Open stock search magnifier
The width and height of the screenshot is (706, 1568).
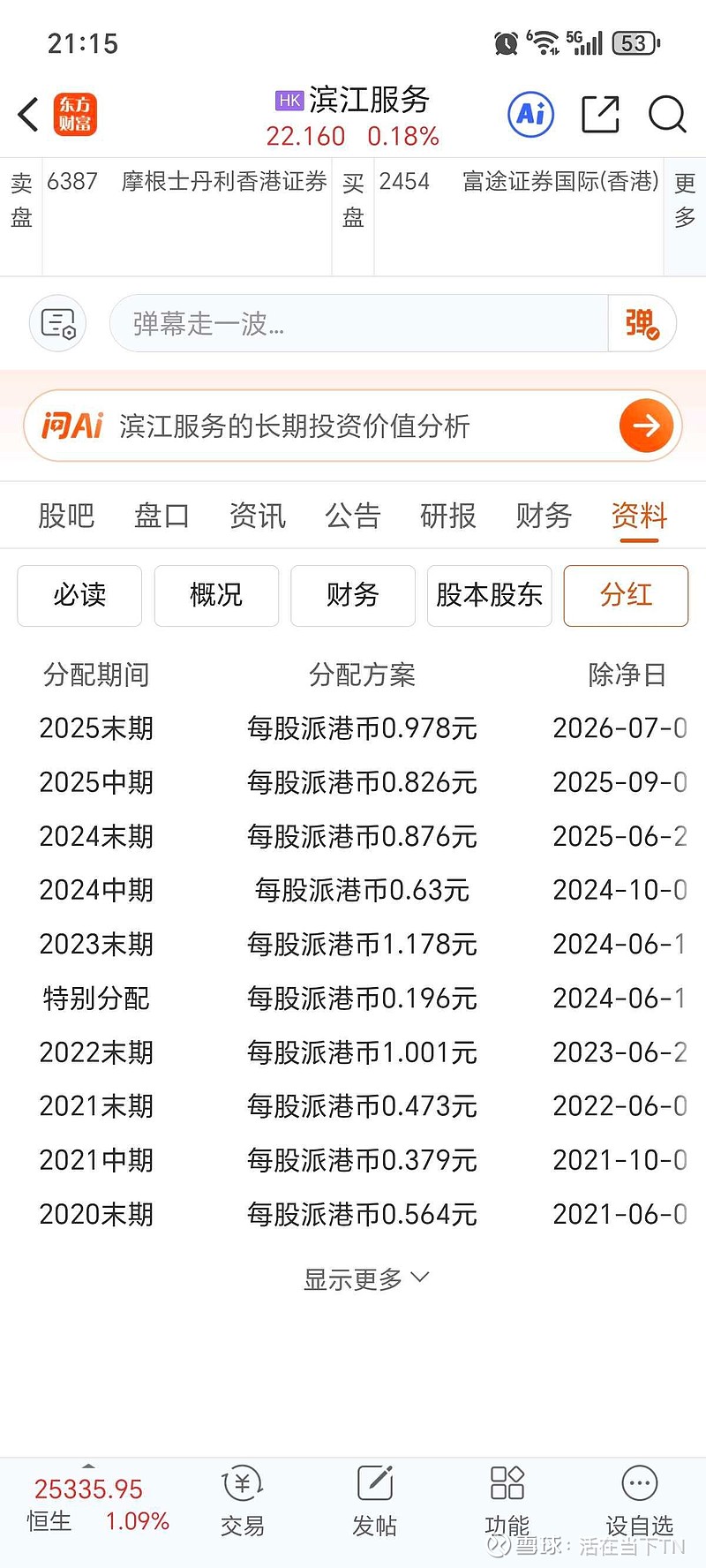coord(666,115)
